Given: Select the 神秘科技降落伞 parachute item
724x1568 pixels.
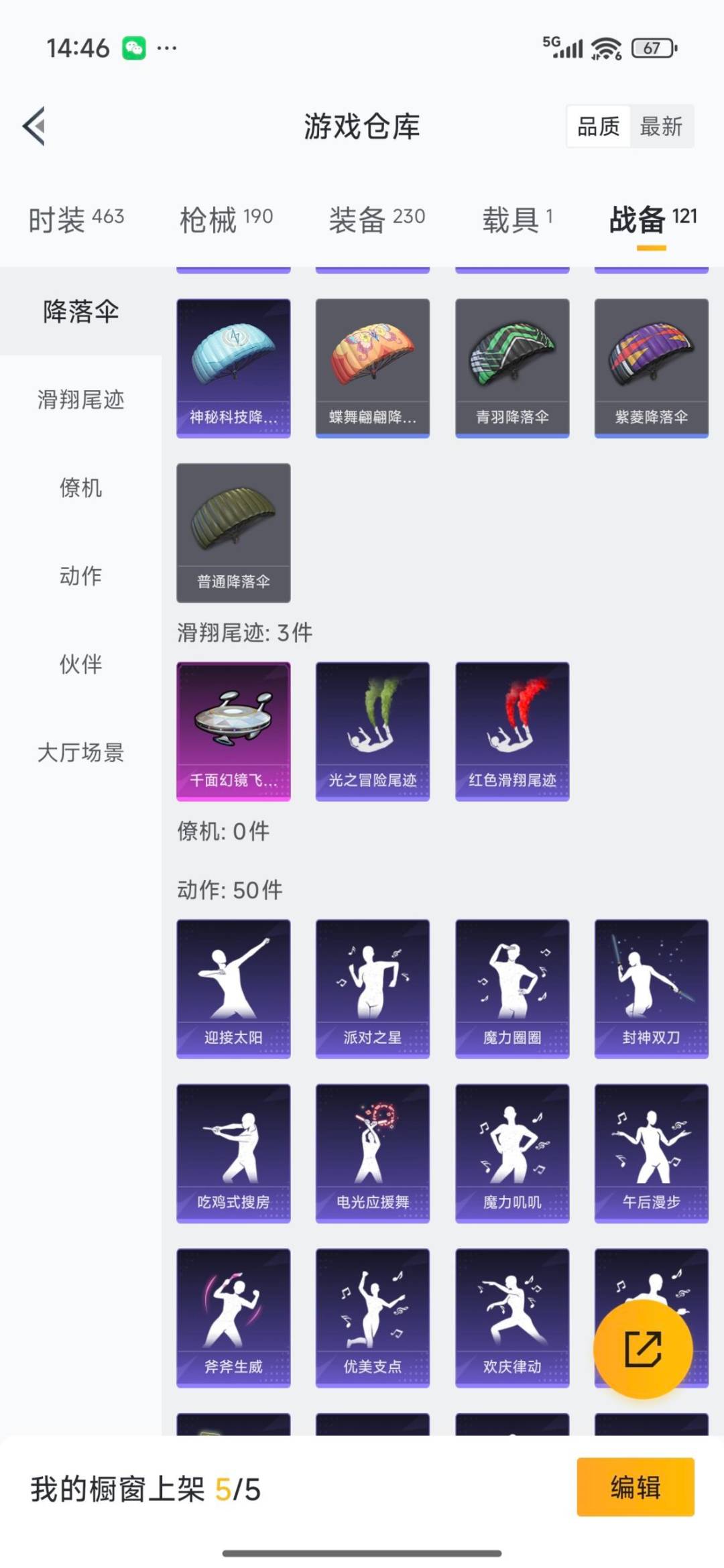Looking at the screenshot, I should coord(233,366).
